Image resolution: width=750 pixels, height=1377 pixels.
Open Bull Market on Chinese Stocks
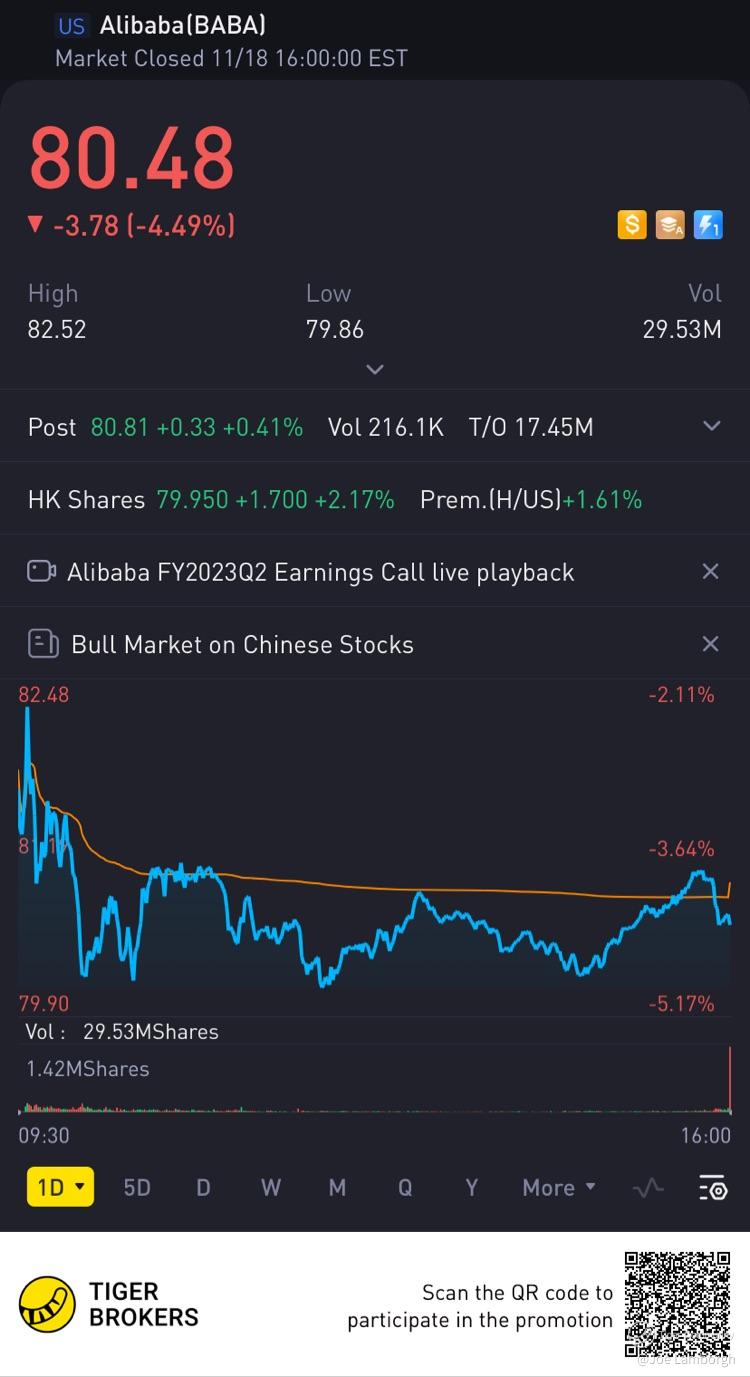tap(242, 644)
